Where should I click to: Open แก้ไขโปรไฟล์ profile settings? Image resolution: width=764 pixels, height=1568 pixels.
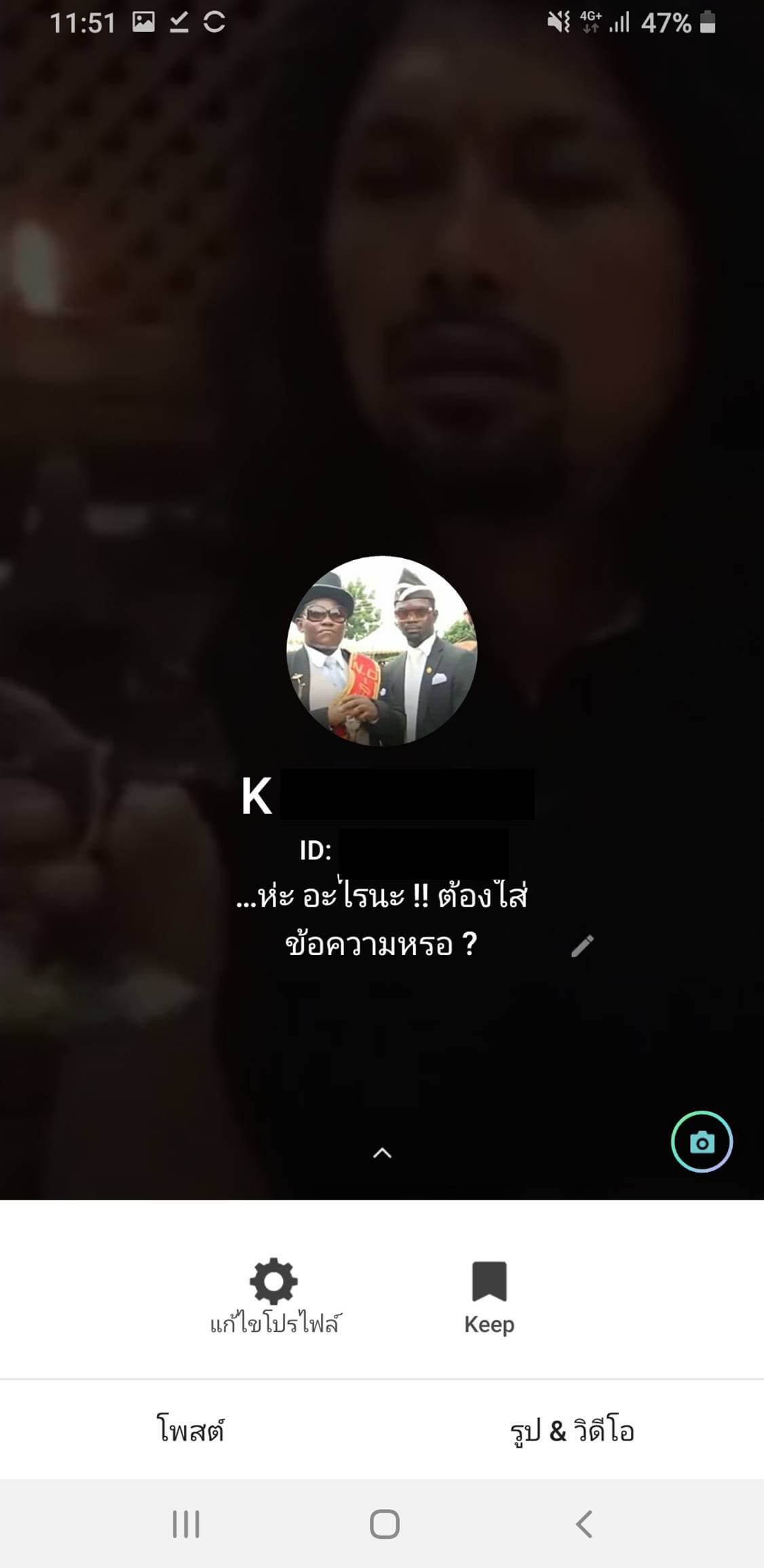pos(275,1297)
